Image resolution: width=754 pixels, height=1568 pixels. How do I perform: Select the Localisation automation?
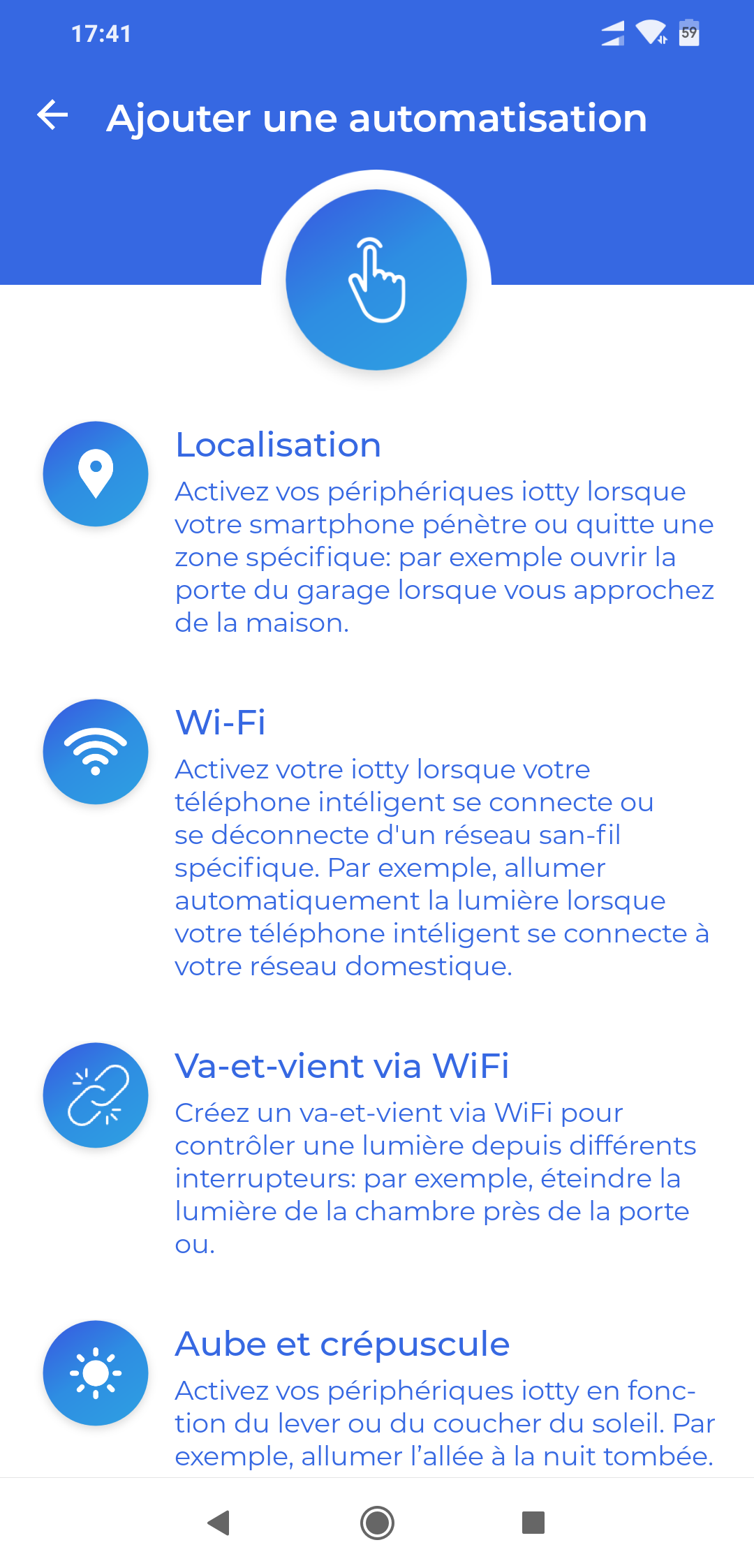pos(377,531)
